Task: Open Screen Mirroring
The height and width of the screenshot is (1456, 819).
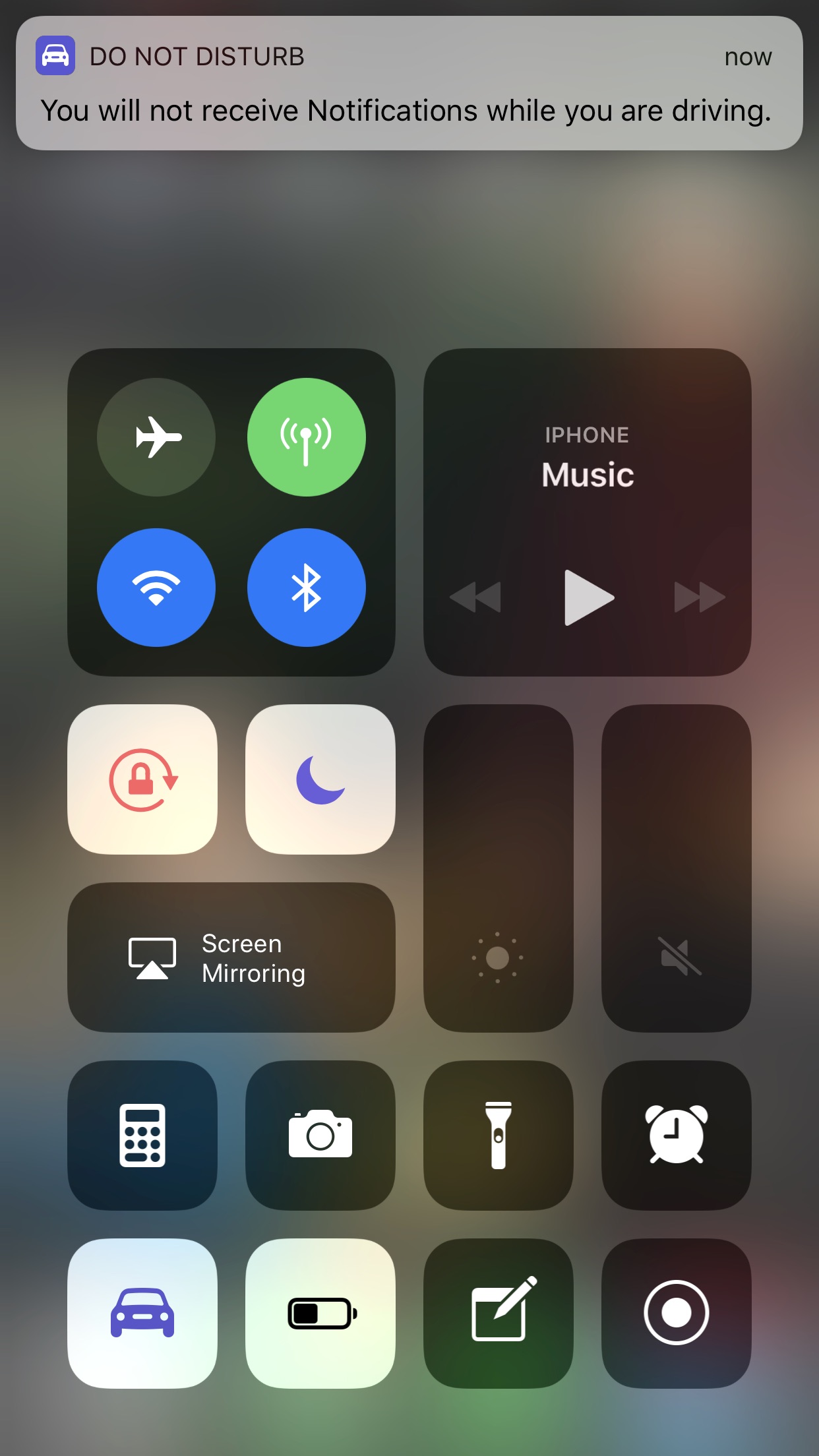Action: point(231,957)
